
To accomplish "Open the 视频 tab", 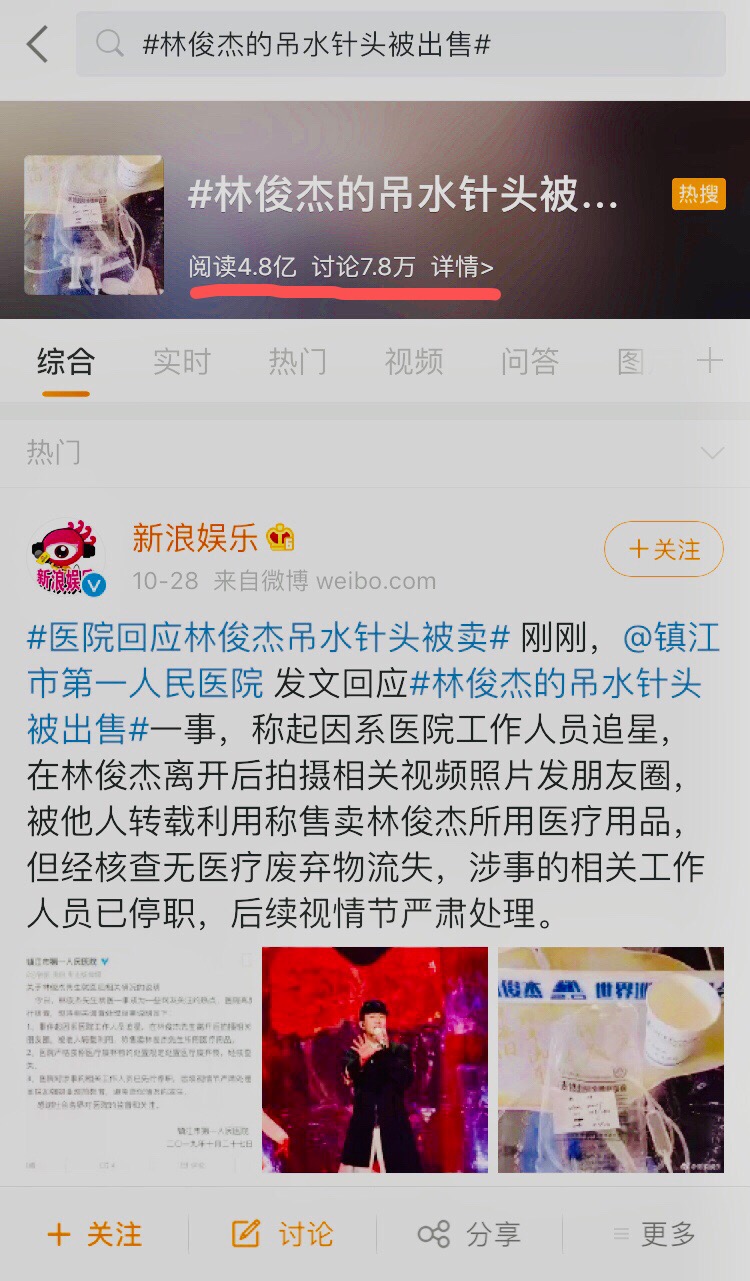I will (x=413, y=361).
